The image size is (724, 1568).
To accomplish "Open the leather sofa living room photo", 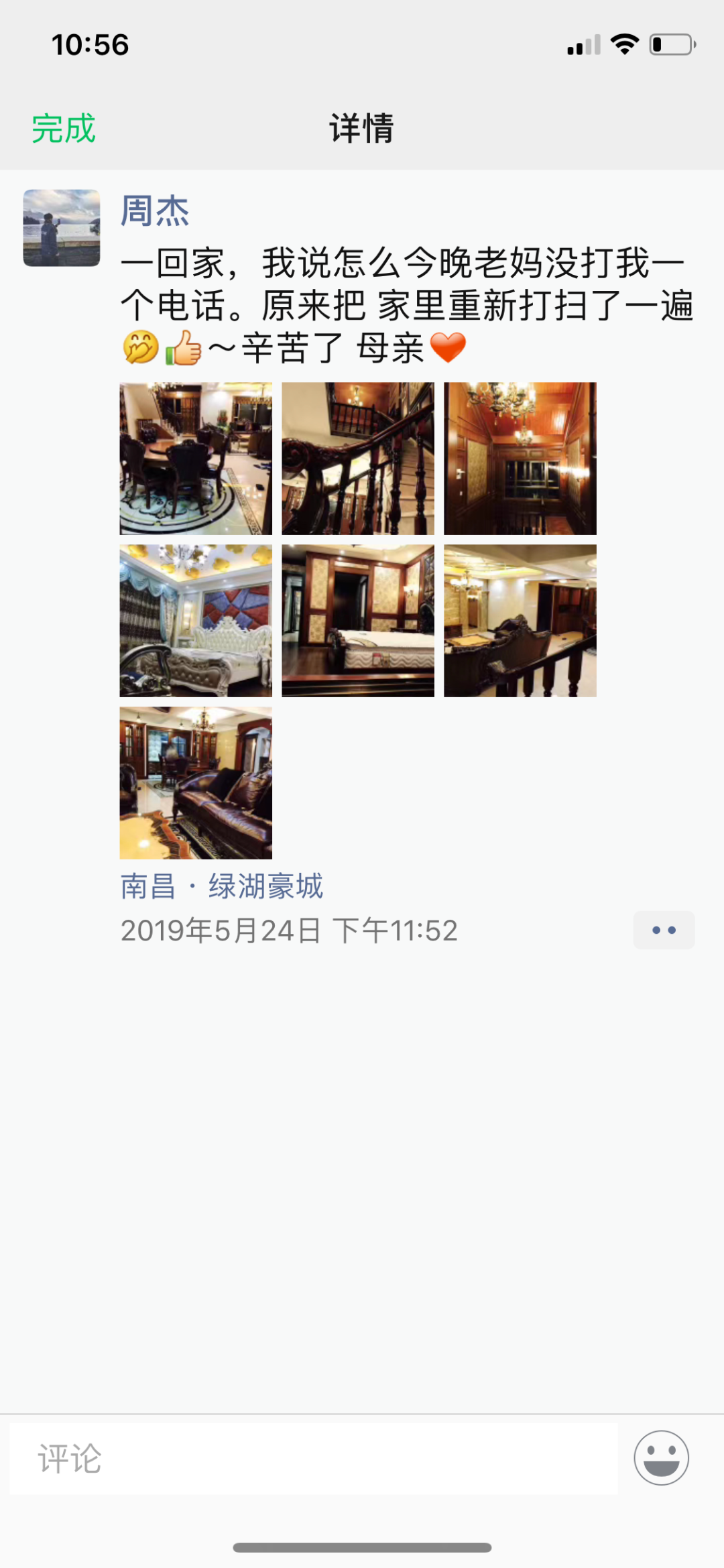I will click(x=196, y=783).
